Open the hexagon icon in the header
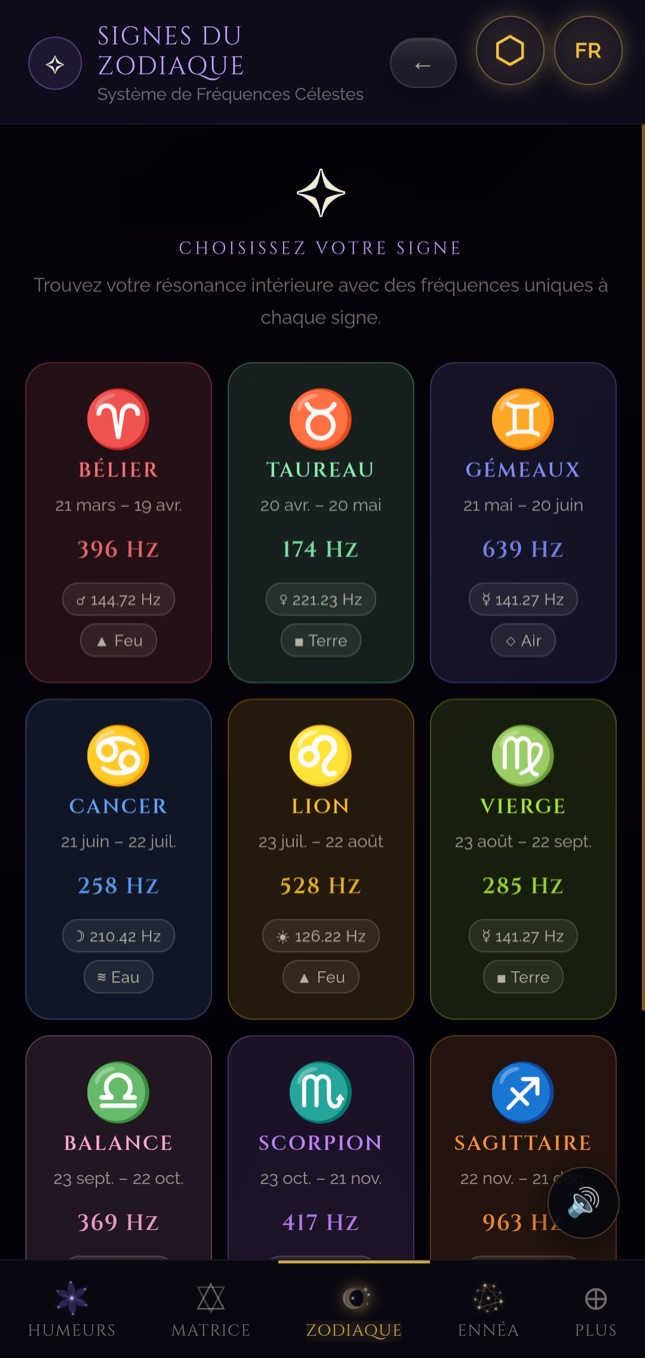The width and height of the screenshot is (645, 1358). [x=510, y=51]
